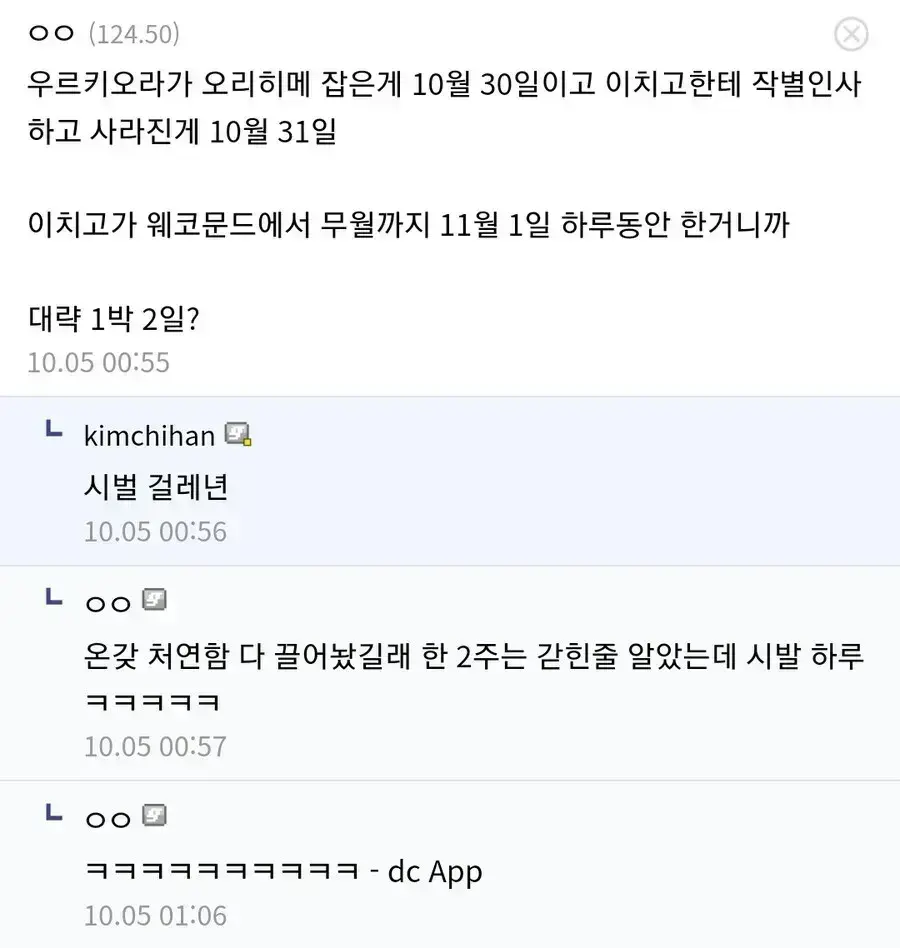
Task: Tap the X delete icon on top comment
Action: tap(851, 35)
